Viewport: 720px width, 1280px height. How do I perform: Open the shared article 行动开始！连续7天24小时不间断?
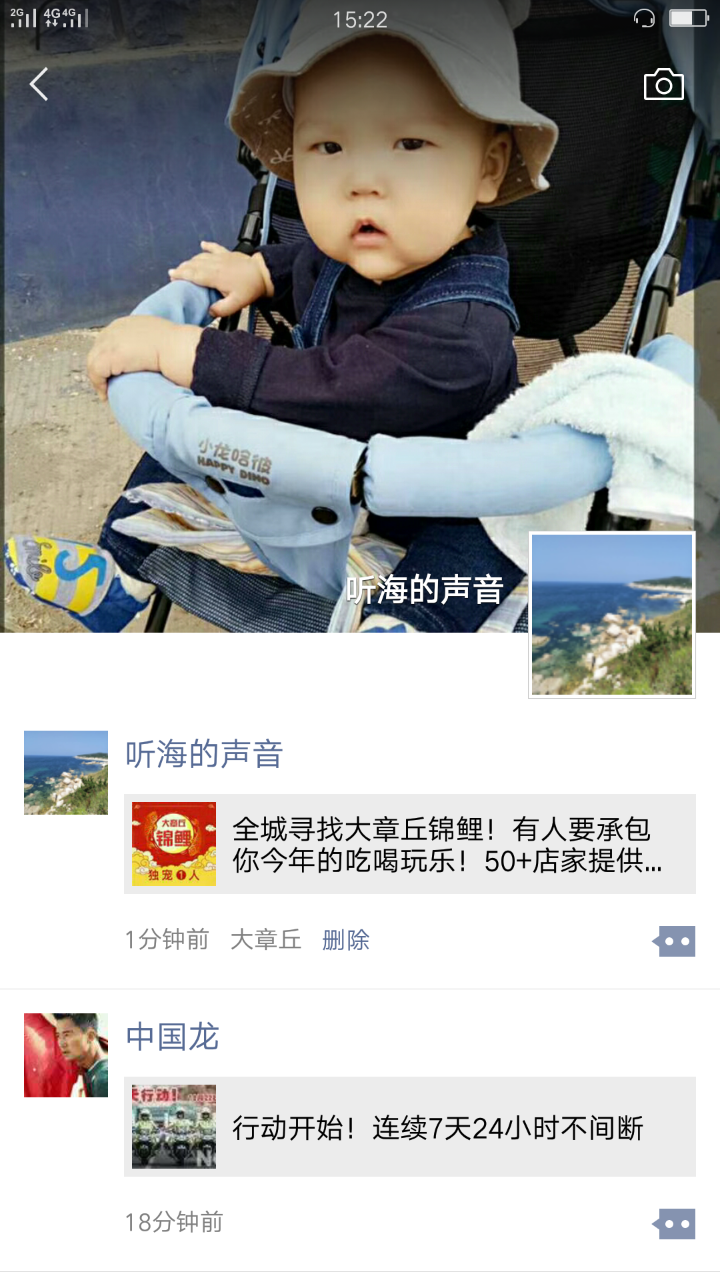coord(410,1127)
